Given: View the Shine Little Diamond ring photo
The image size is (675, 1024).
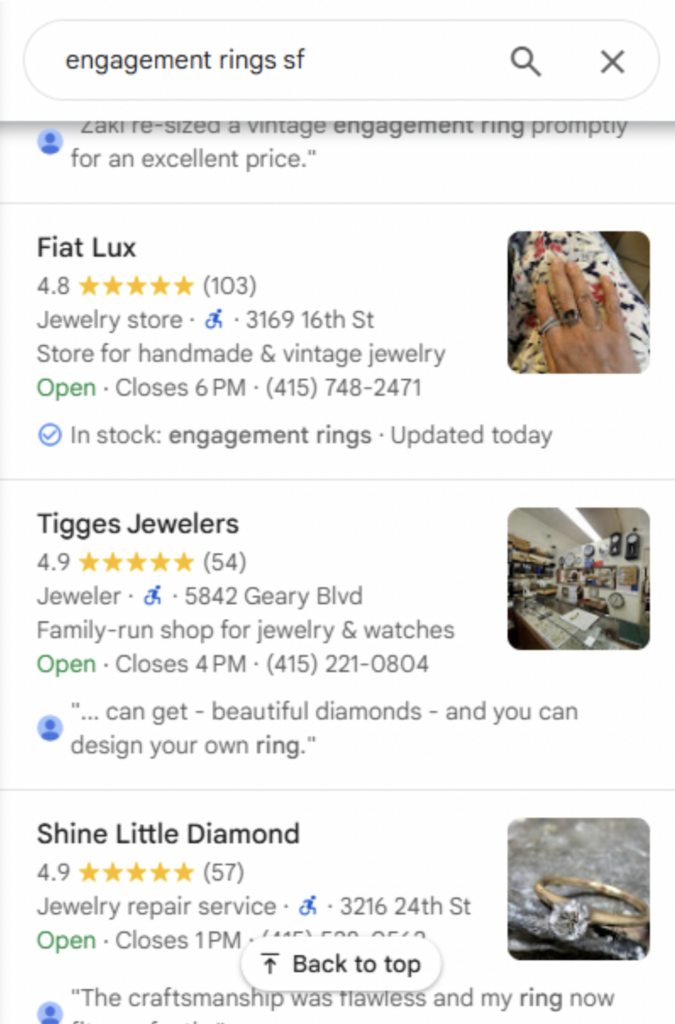Looking at the screenshot, I should click(578, 889).
